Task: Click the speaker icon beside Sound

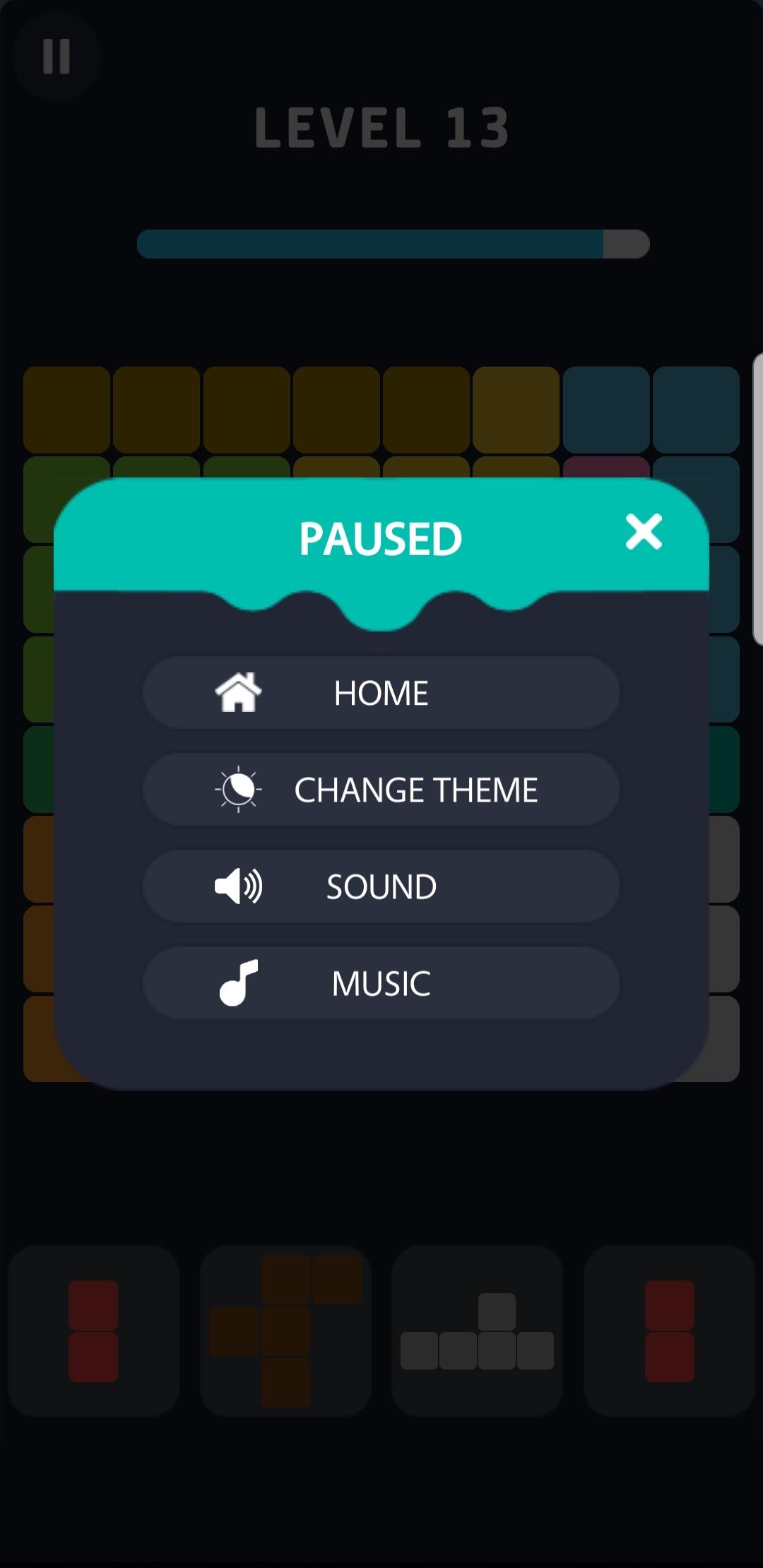Action: point(239,885)
